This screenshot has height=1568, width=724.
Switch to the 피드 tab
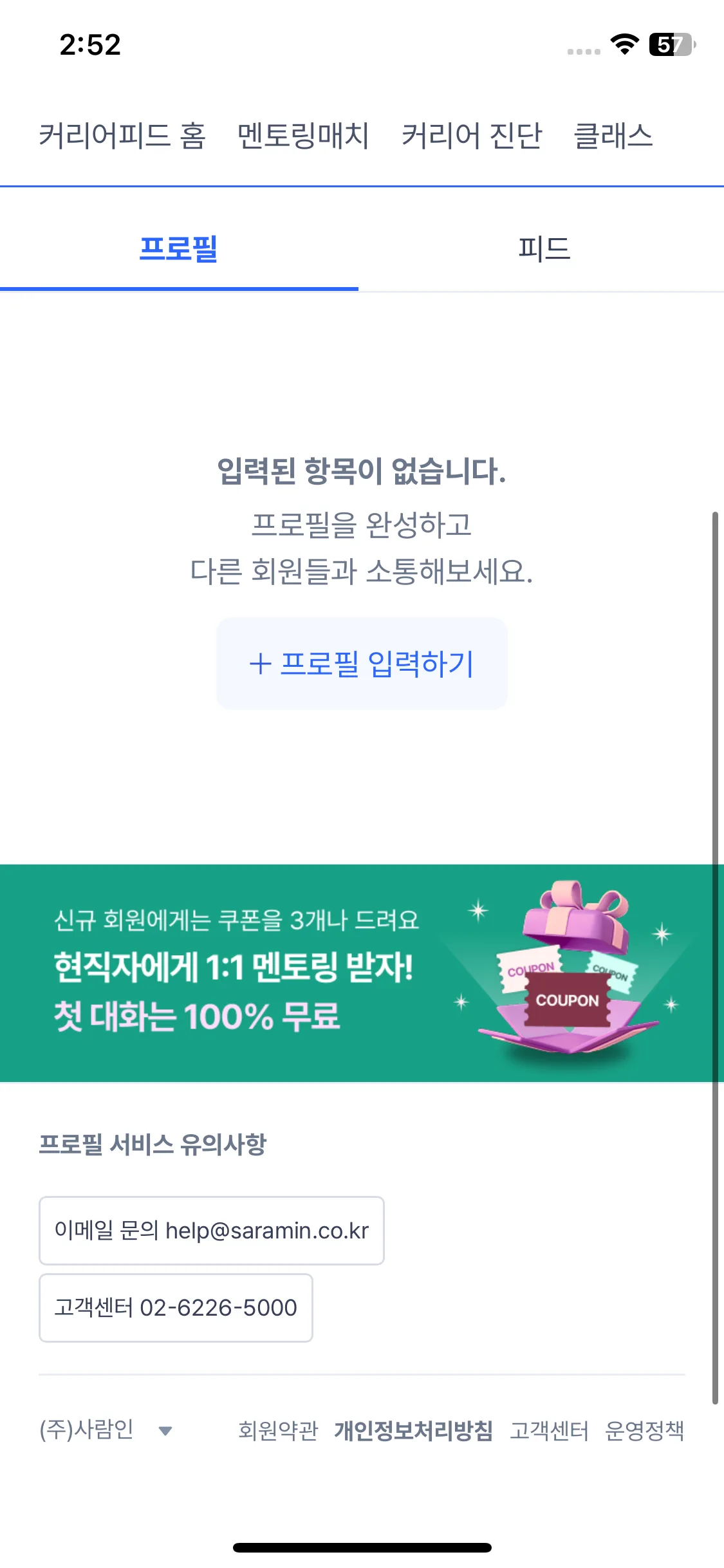coord(544,249)
